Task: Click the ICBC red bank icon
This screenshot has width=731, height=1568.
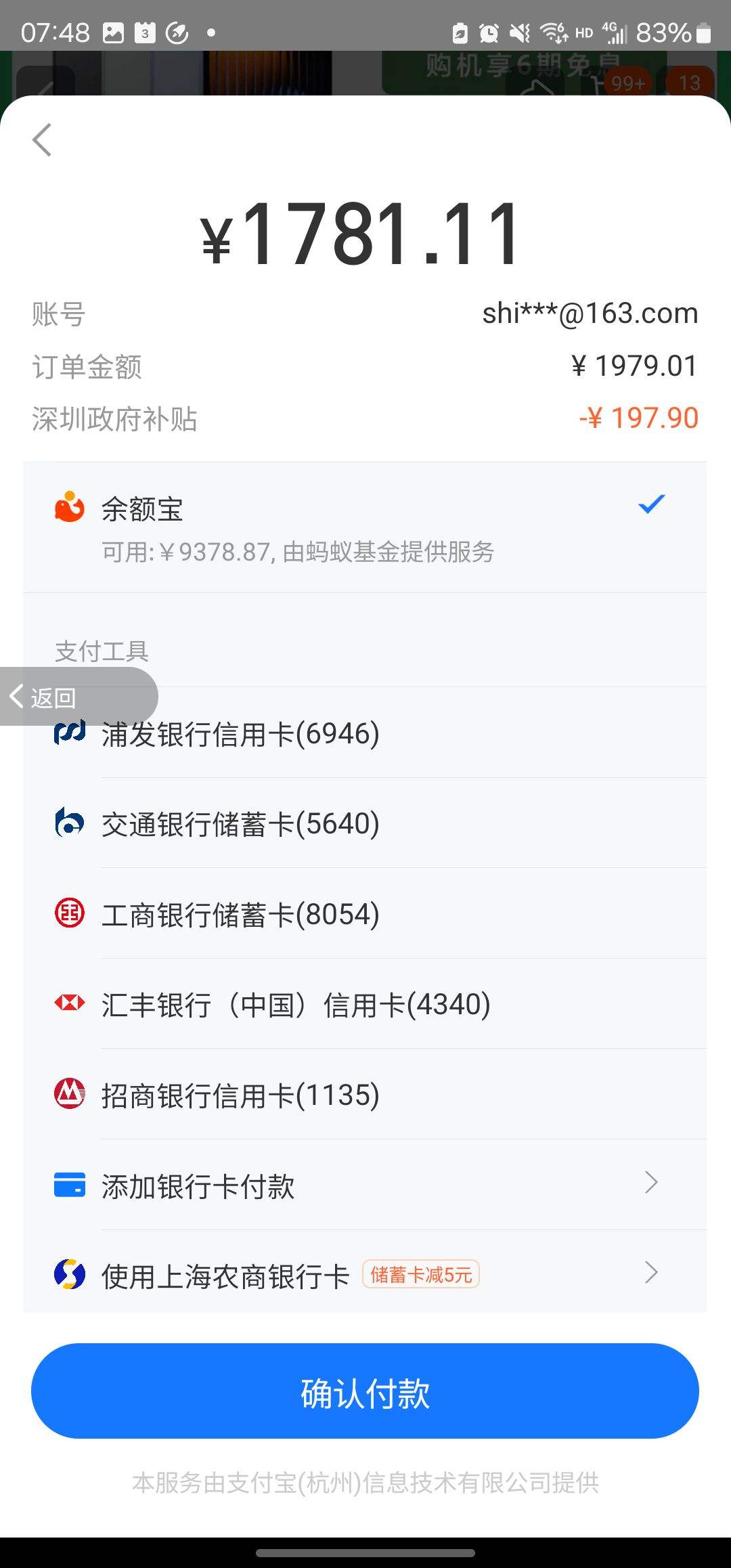Action: point(70,913)
